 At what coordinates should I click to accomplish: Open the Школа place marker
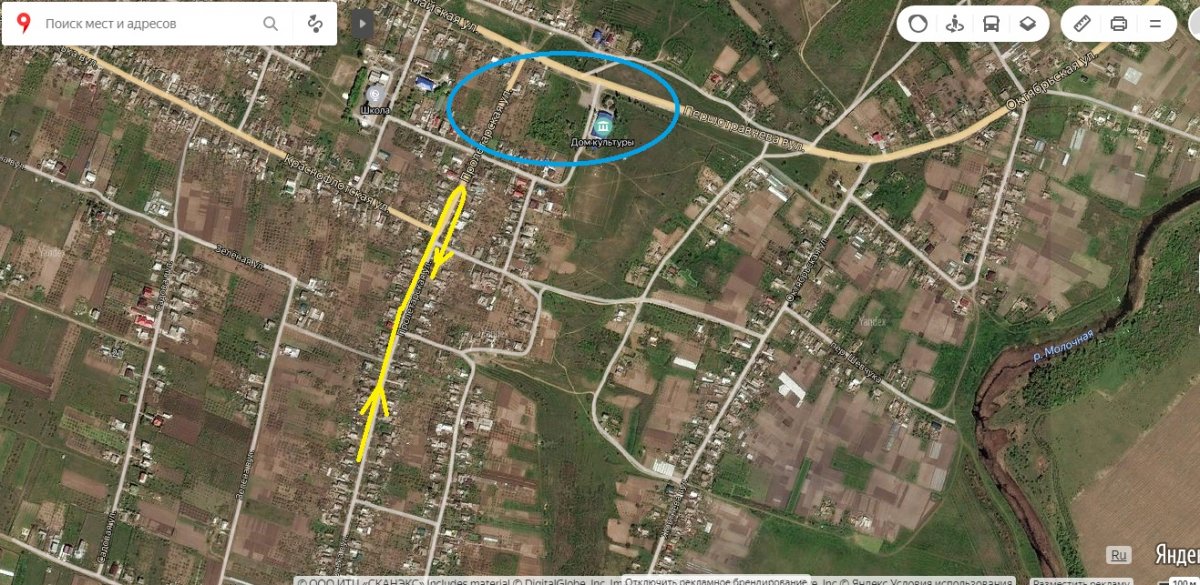(376, 95)
